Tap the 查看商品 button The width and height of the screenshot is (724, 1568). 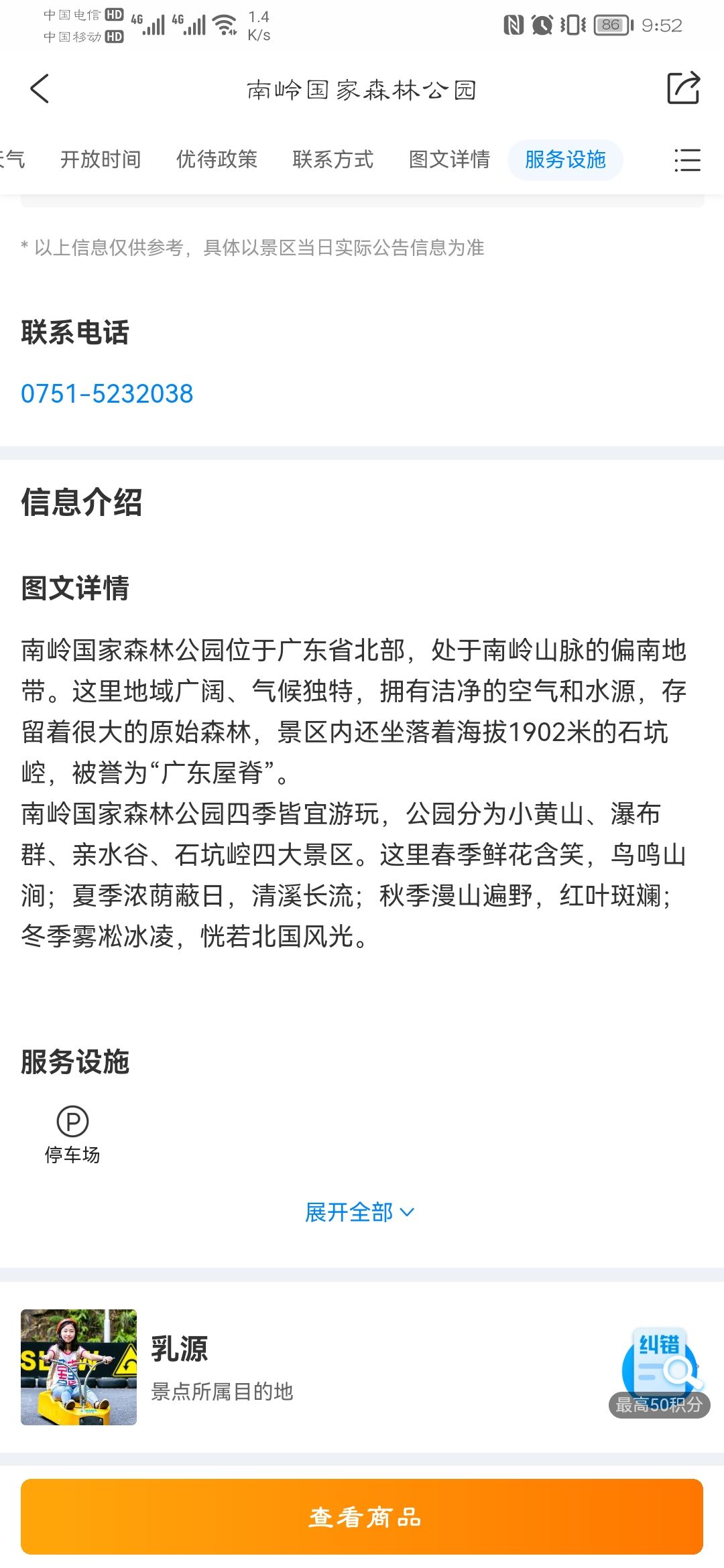point(362,1516)
